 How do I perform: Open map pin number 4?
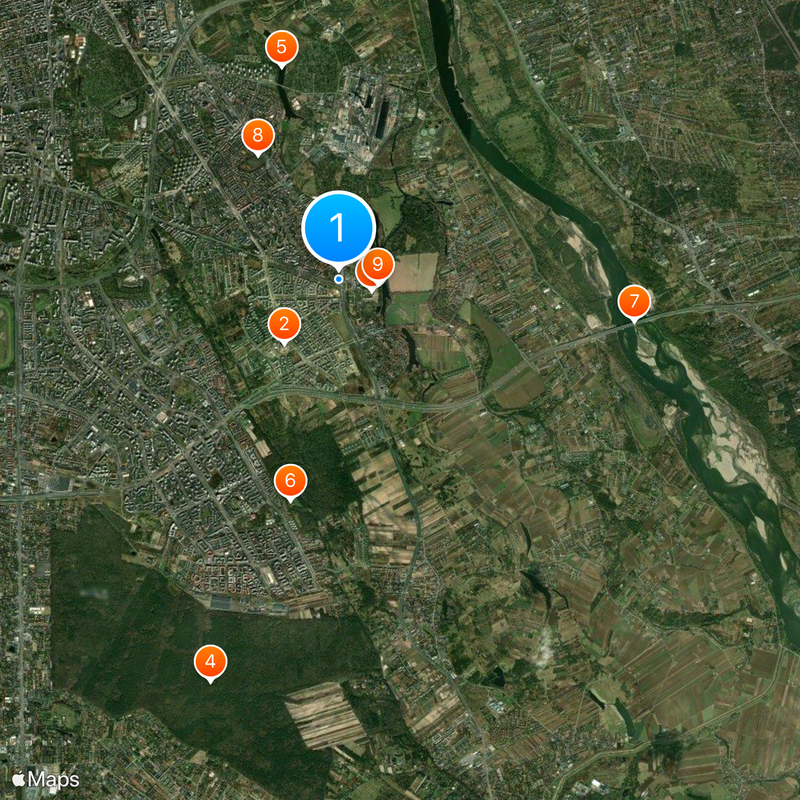pos(210,661)
